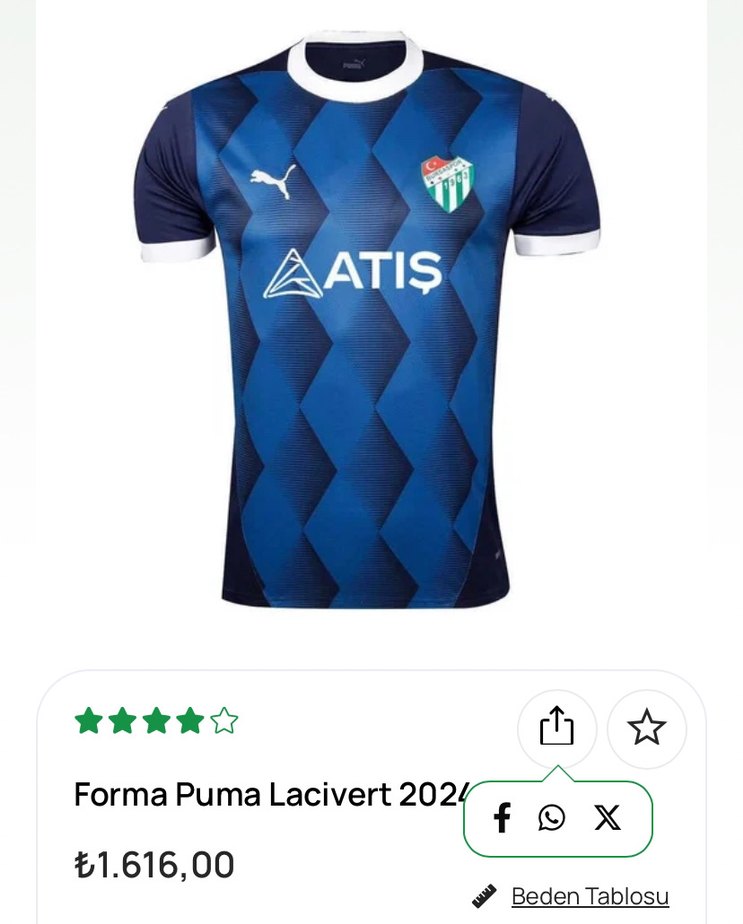Share the product via WhatsApp
Screen dimensions: 743x924
pyautogui.click(x=551, y=818)
